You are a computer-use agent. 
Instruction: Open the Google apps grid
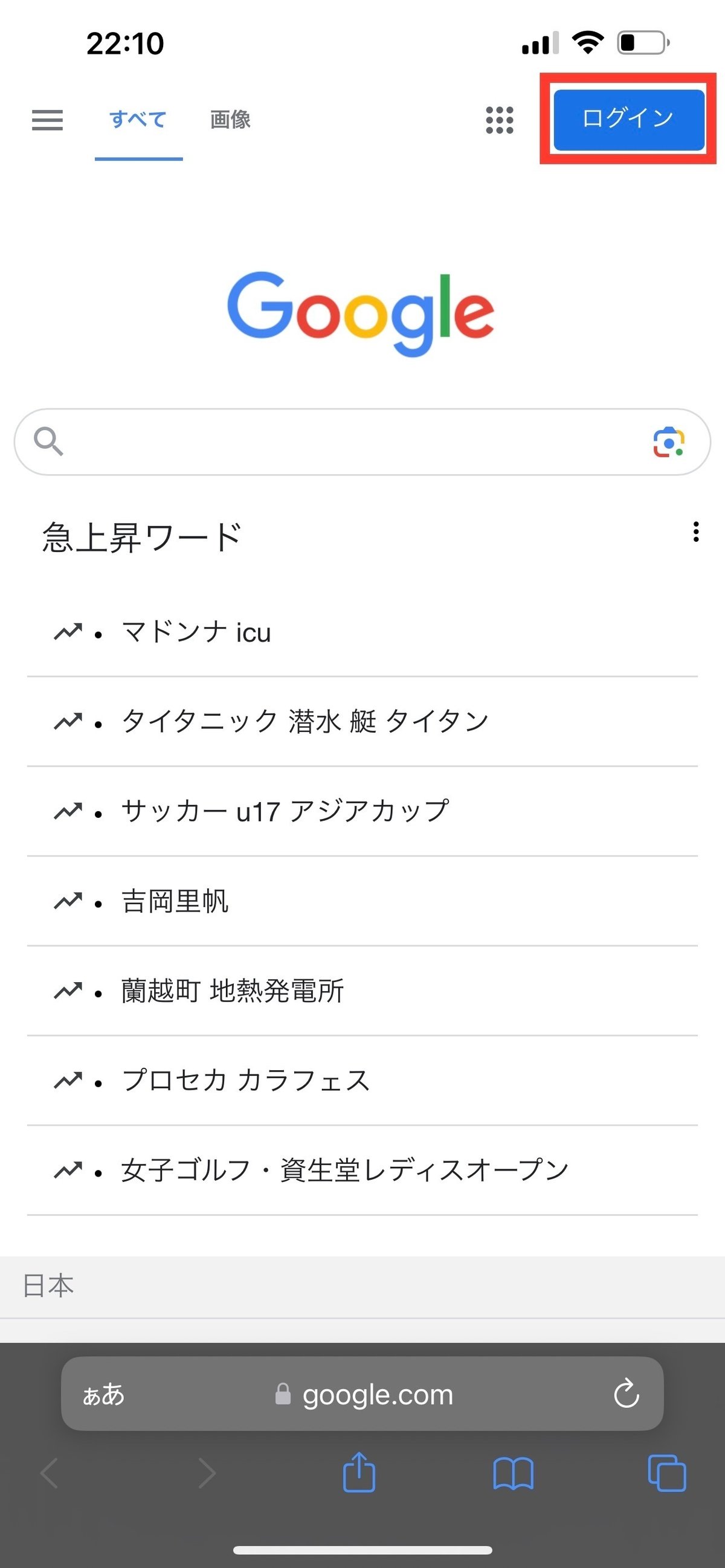point(499,120)
